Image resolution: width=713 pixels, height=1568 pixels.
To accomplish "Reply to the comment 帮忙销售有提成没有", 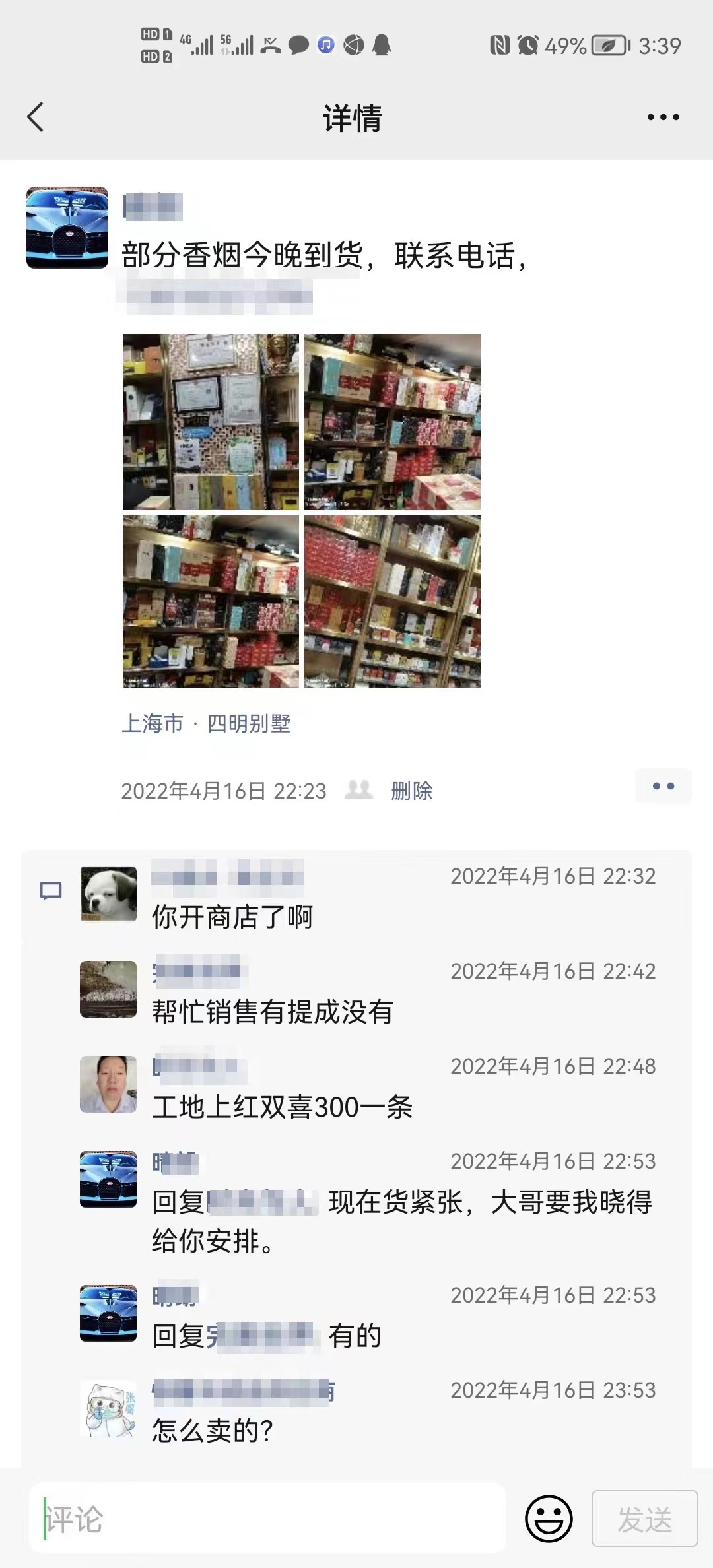I will click(273, 1012).
